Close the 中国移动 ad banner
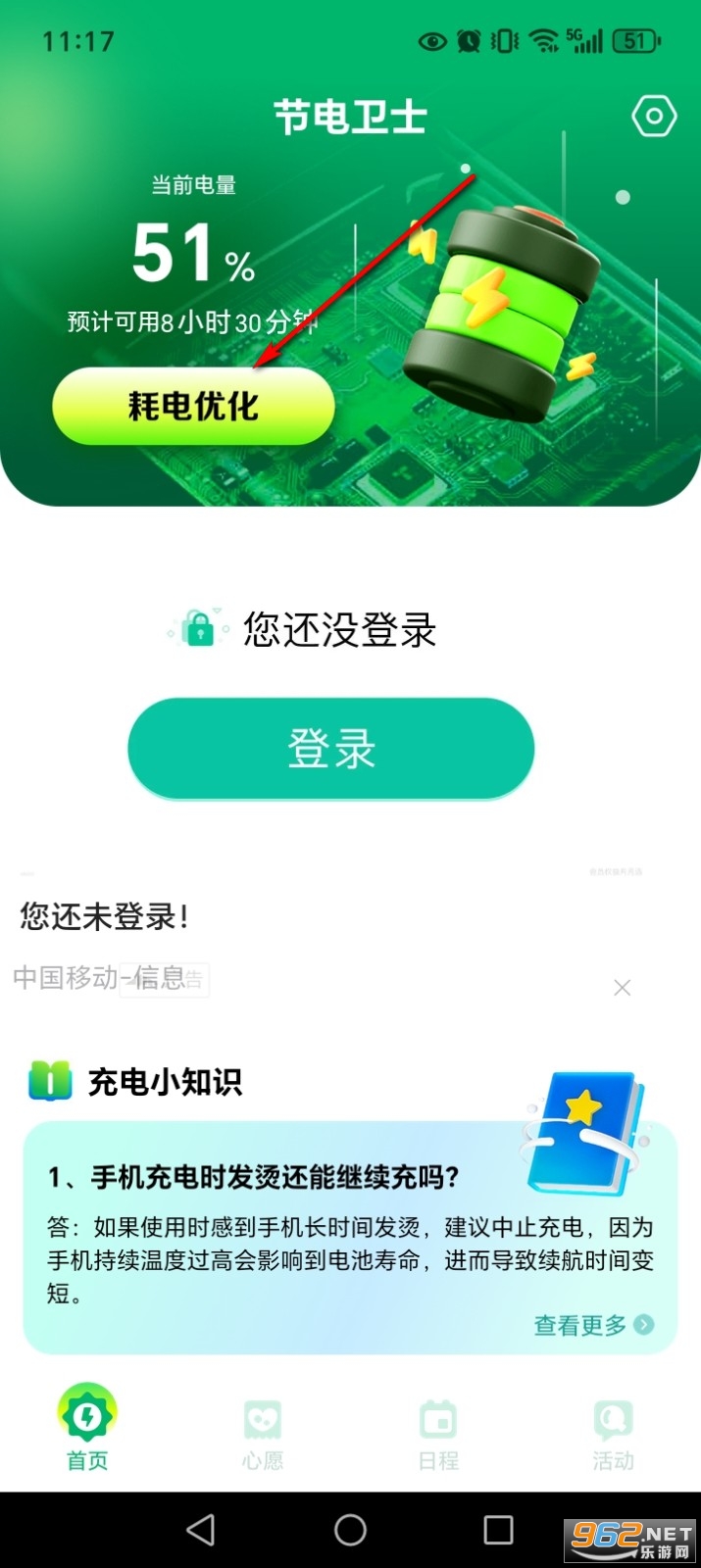Screen dimensions: 701x1568 [622, 988]
